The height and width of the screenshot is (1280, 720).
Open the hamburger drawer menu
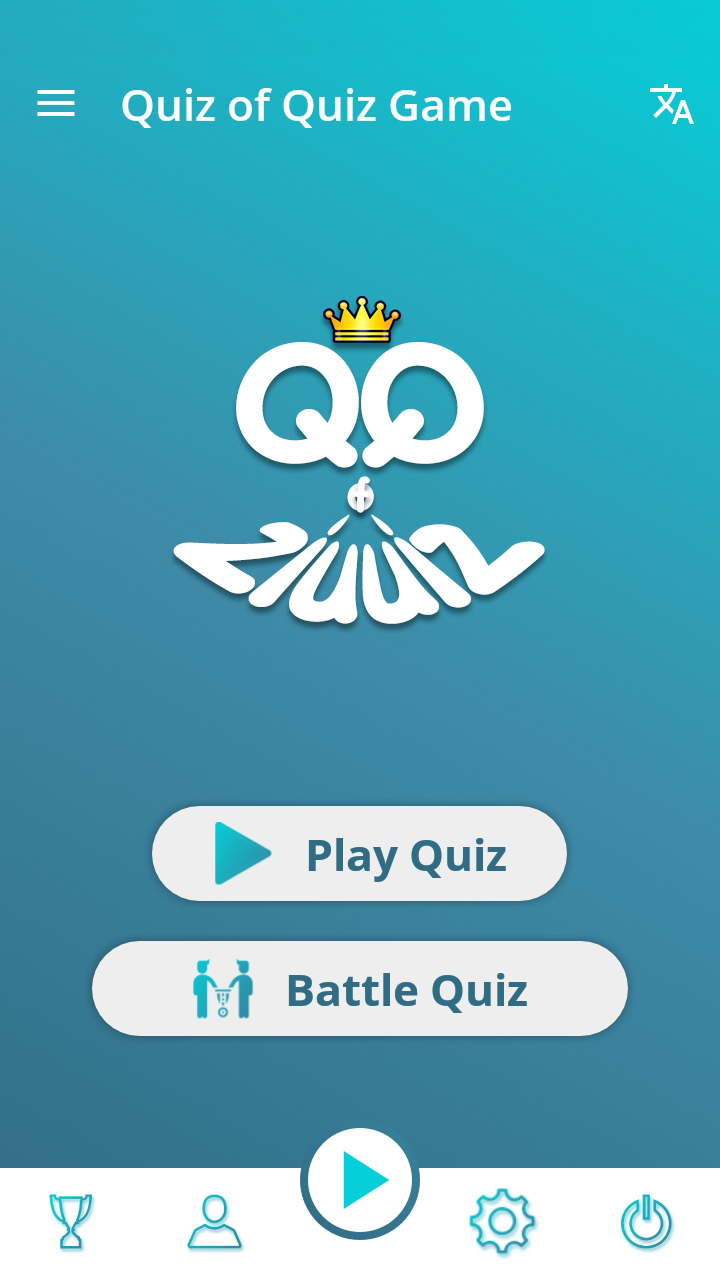pyautogui.click(x=56, y=104)
